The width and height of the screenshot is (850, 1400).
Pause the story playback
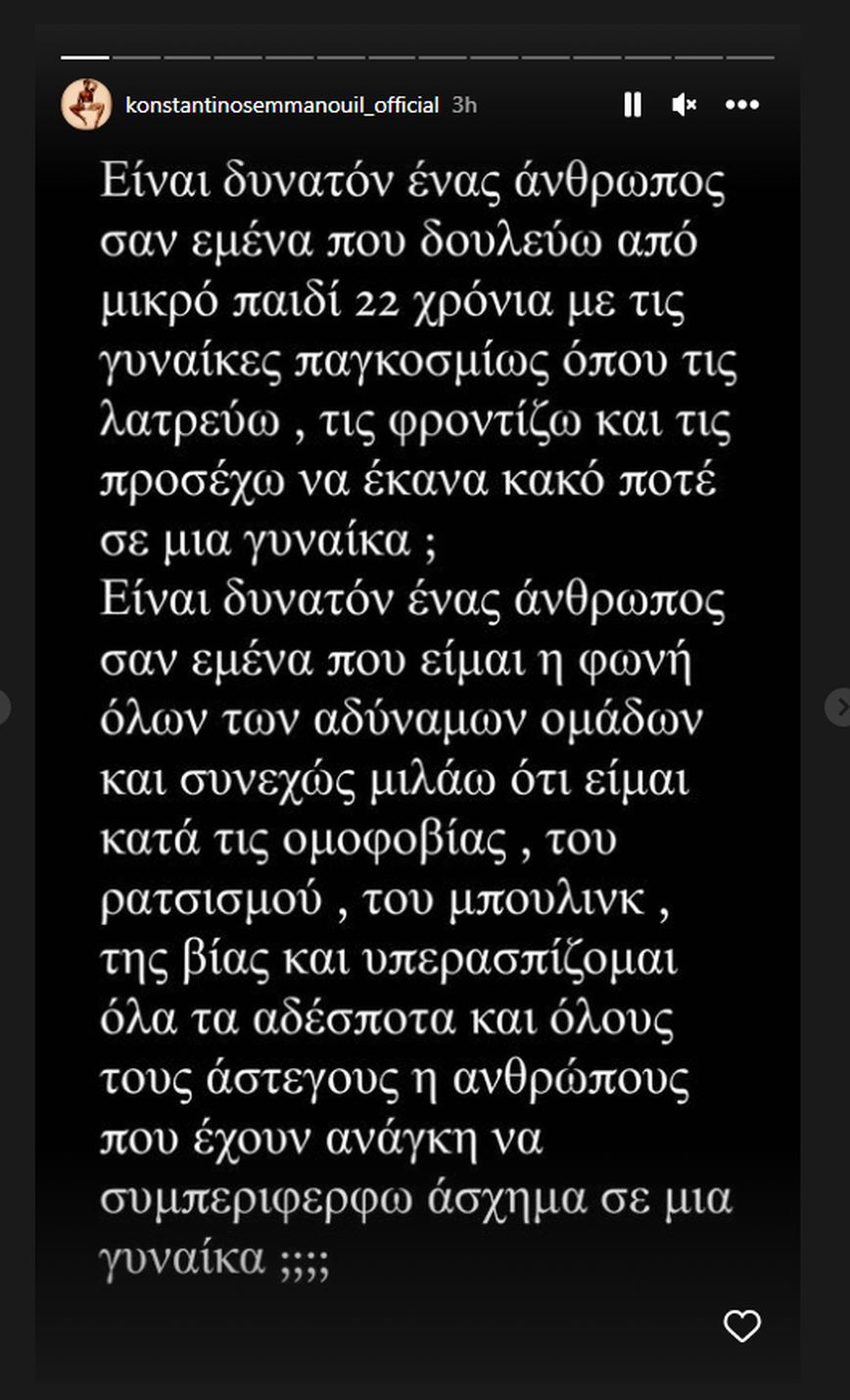pos(633,105)
